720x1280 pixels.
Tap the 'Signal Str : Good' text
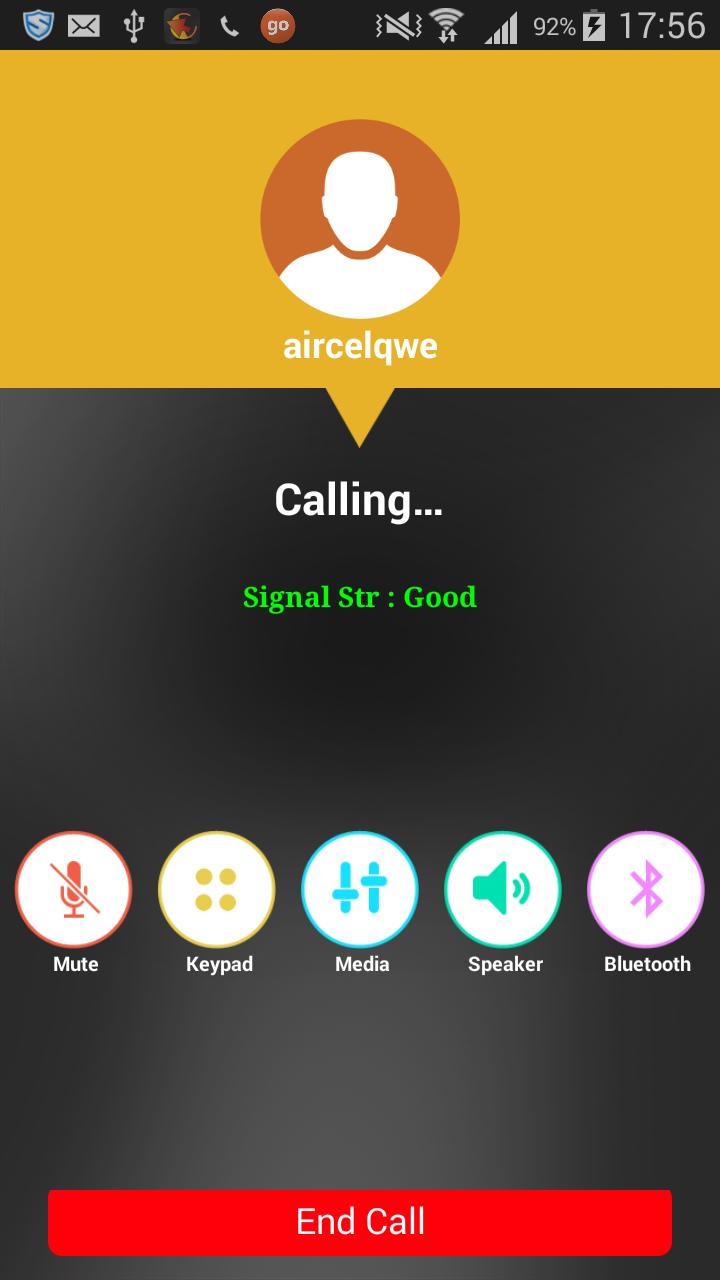coord(359,597)
